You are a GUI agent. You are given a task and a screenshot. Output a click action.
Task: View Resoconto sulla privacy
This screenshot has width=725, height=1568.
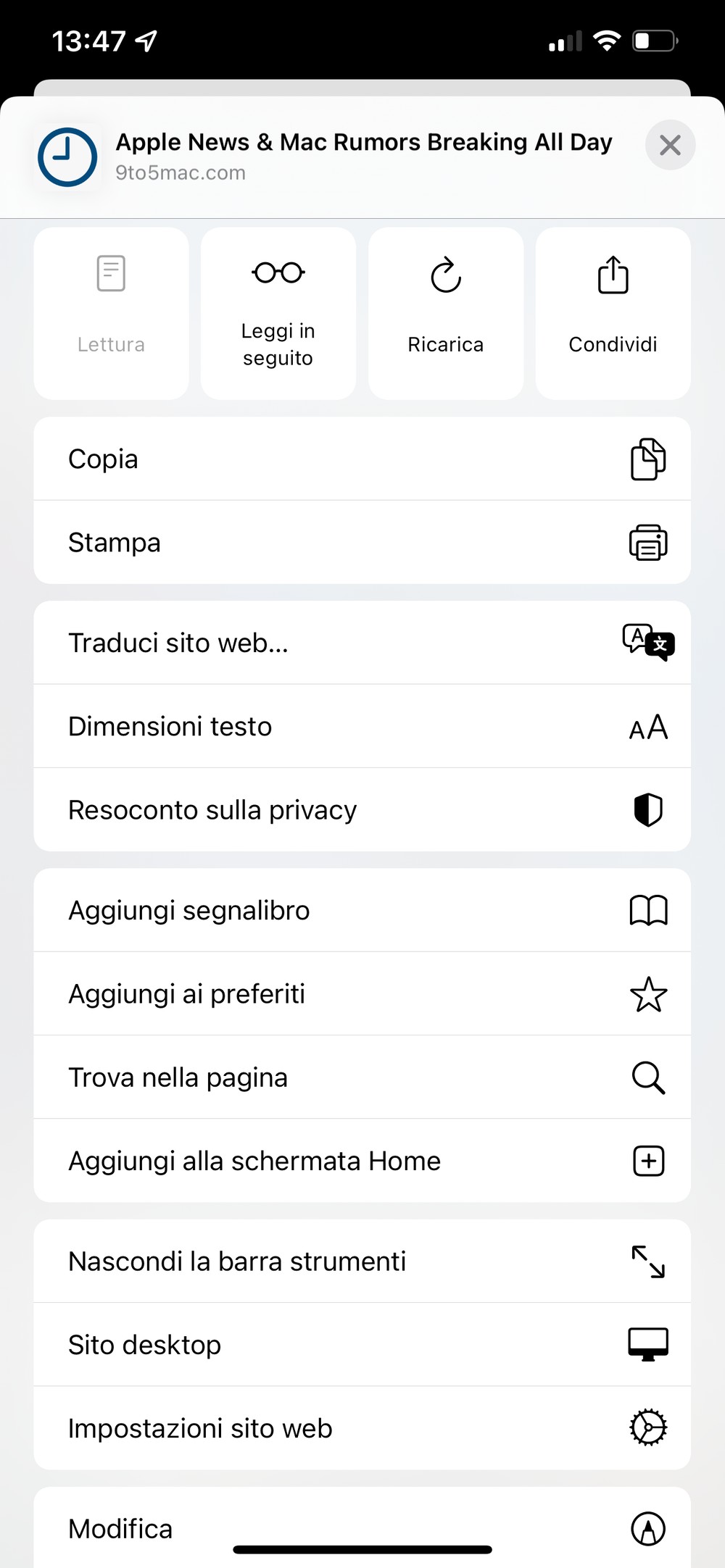(362, 809)
